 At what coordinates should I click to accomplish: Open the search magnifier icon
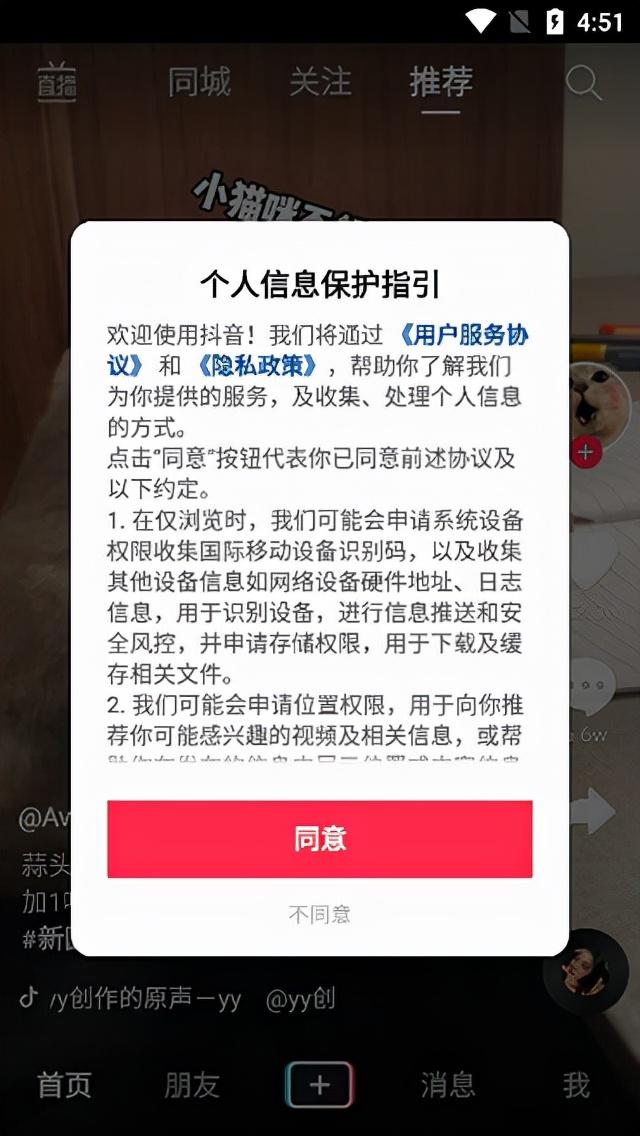click(x=584, y=83)
